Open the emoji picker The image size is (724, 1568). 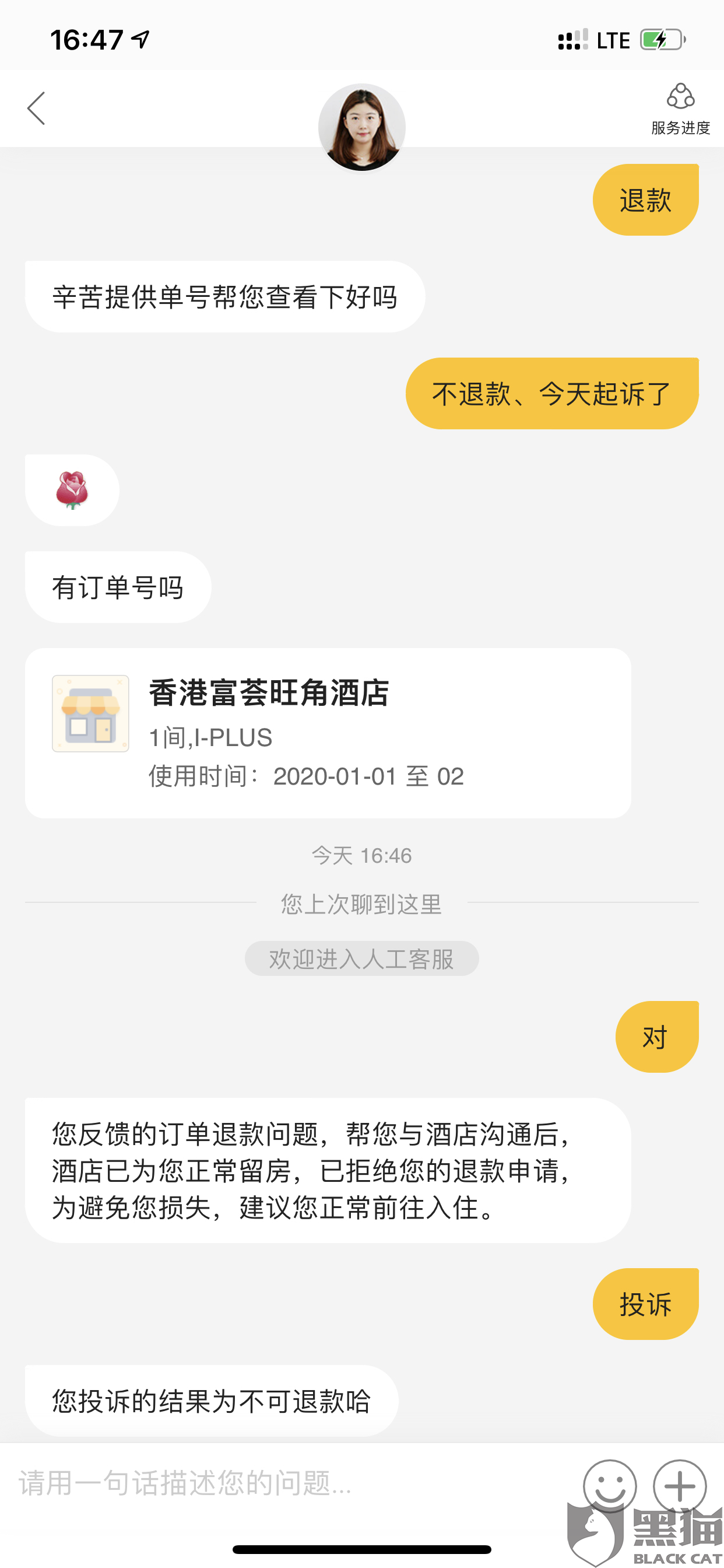point(610,1486)
